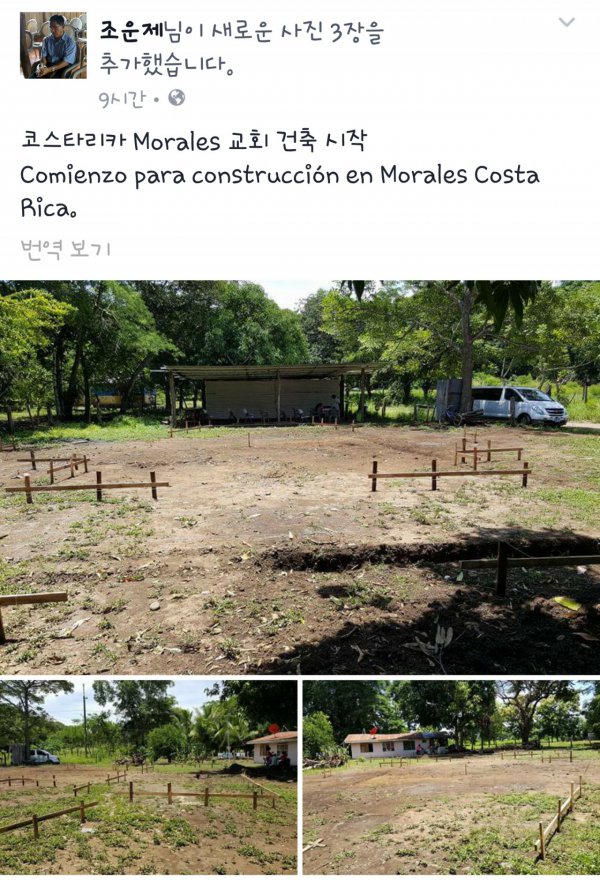Open the post options chevron menu

pyautogui.click(x=566, y=22)
